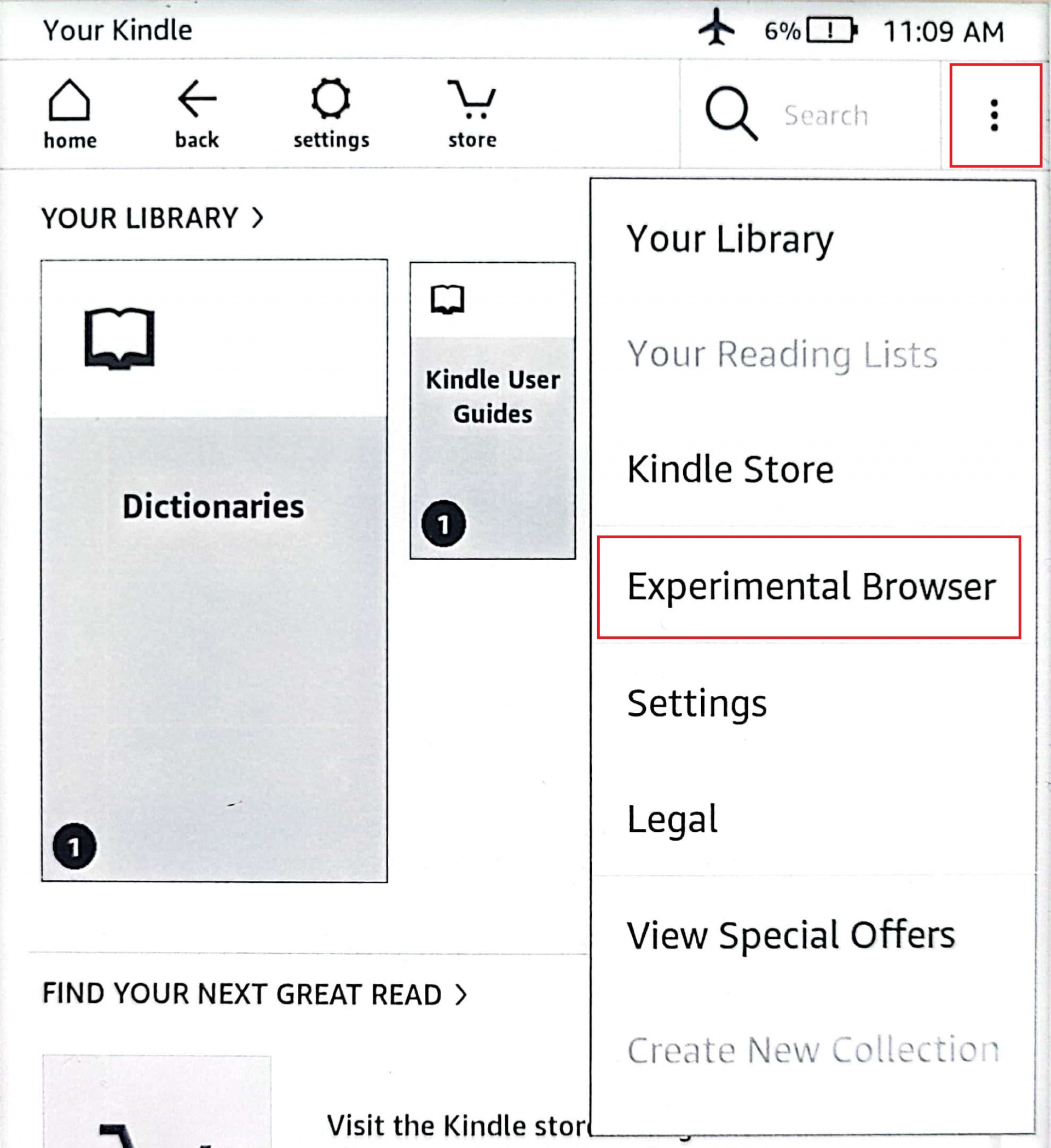The width and height of the screenshot is (1051, 1148).
Task: Open the Dictionaries collection
Action: click(214, 569)
